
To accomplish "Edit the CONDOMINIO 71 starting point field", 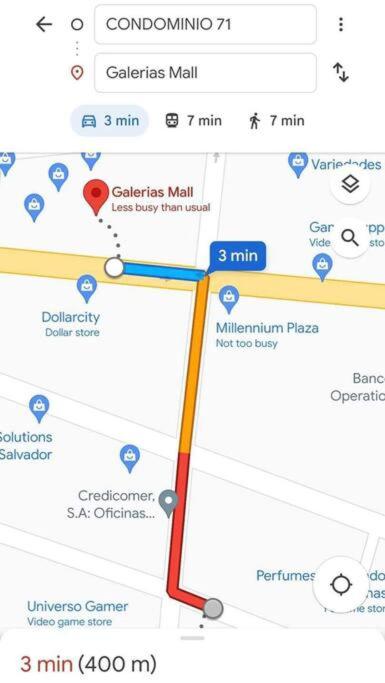I will [x=205, y=24].
